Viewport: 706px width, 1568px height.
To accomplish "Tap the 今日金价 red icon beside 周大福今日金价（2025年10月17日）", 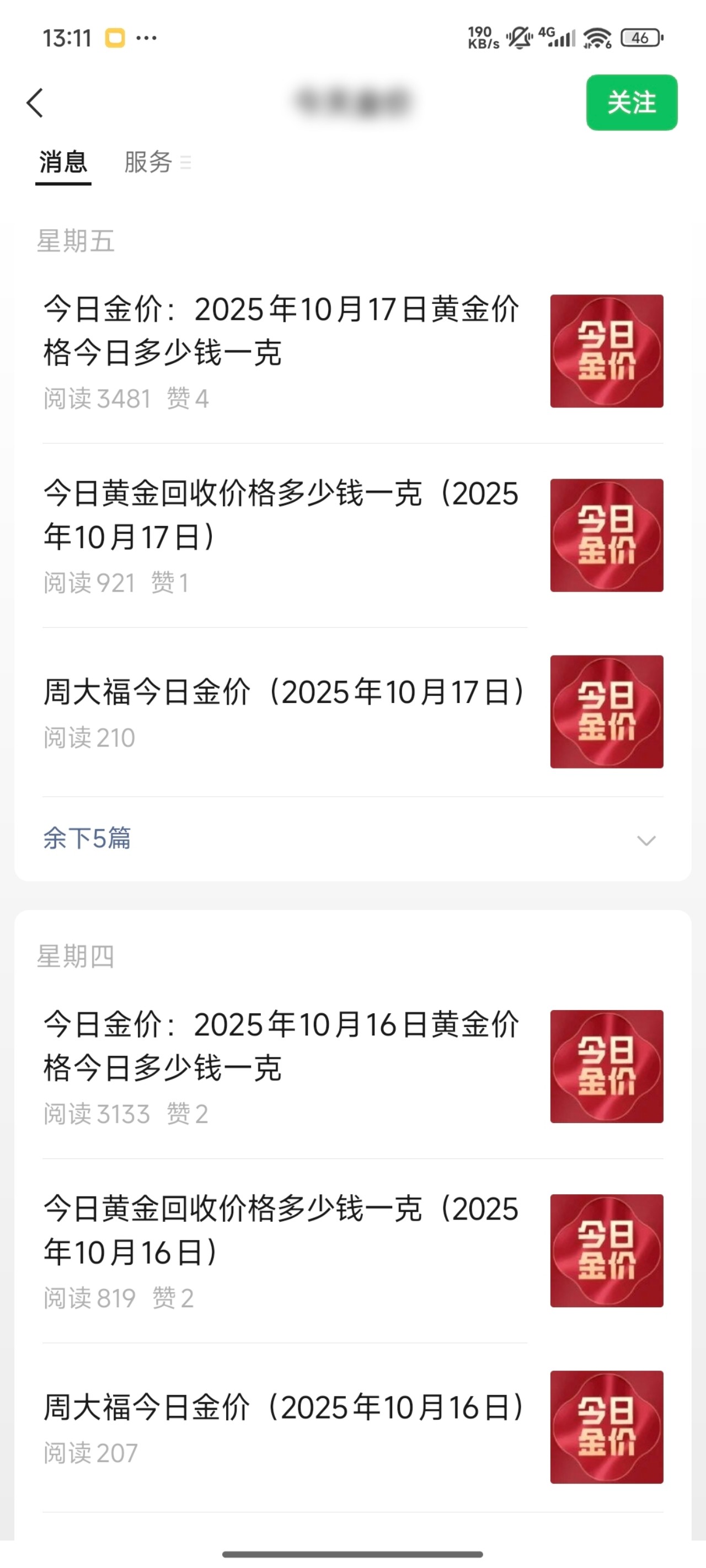I will pyautogui.click(x=606, y=712).
